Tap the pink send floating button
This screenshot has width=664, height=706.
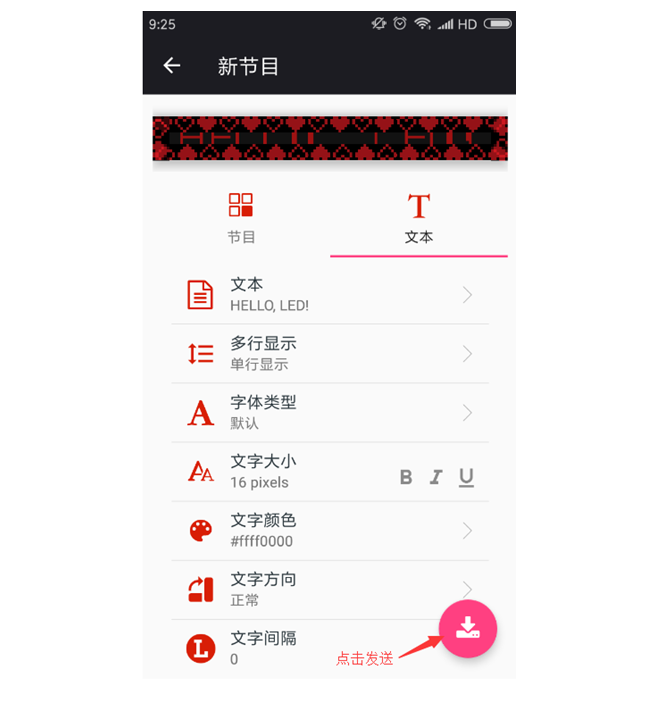468,629
